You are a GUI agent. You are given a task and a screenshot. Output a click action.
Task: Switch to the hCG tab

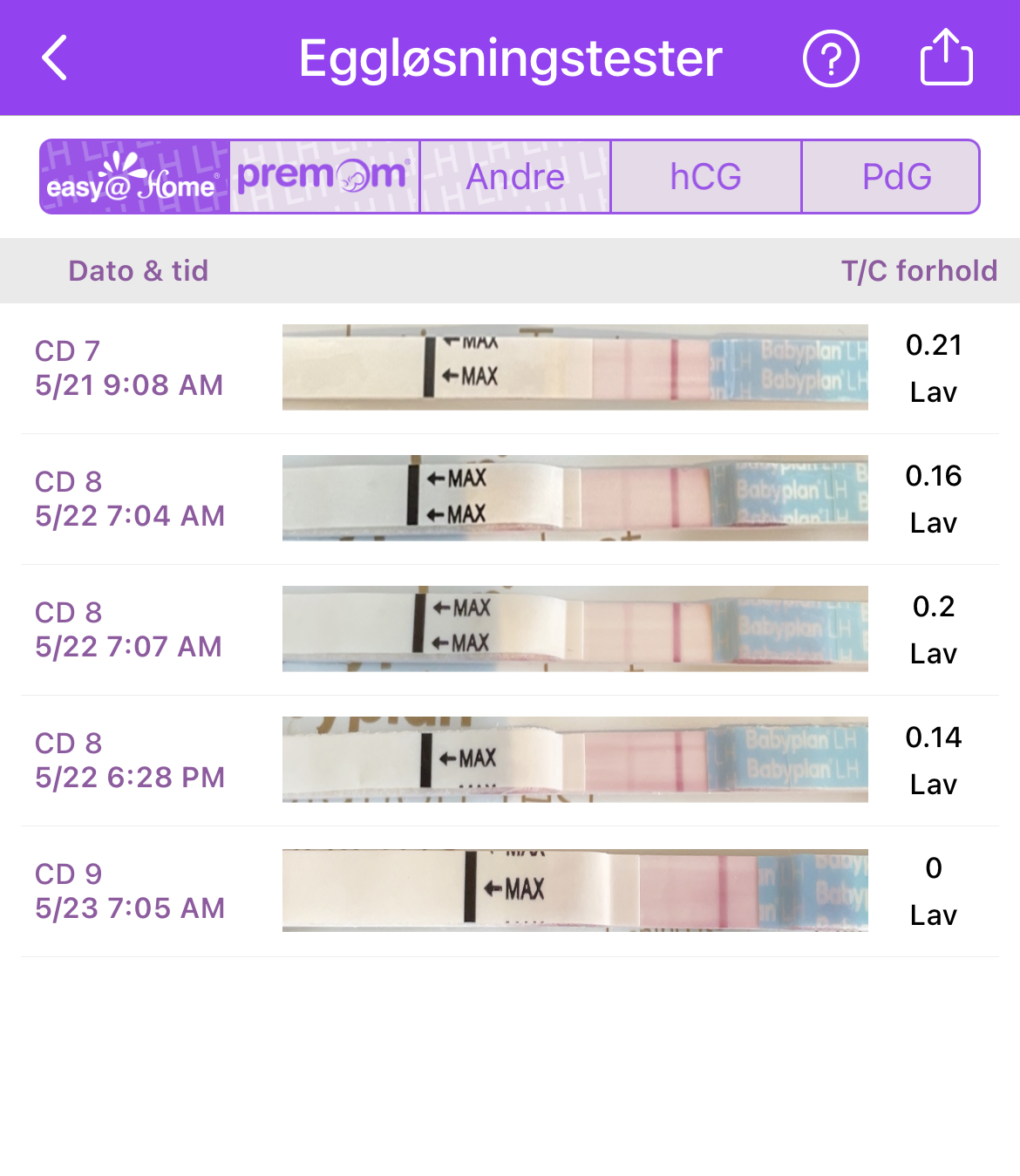click(x=705, y=177)
